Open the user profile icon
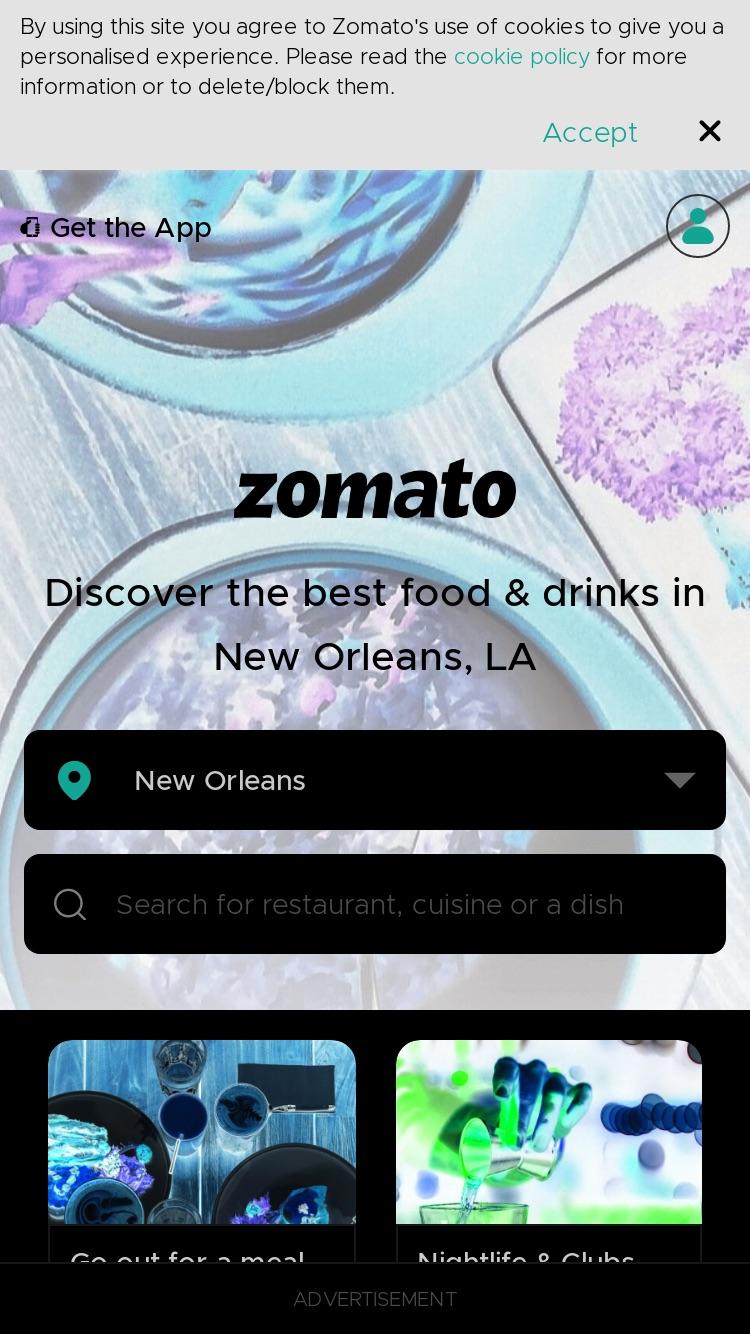Viewport: 750px width, 1334px height. [698, 226]
